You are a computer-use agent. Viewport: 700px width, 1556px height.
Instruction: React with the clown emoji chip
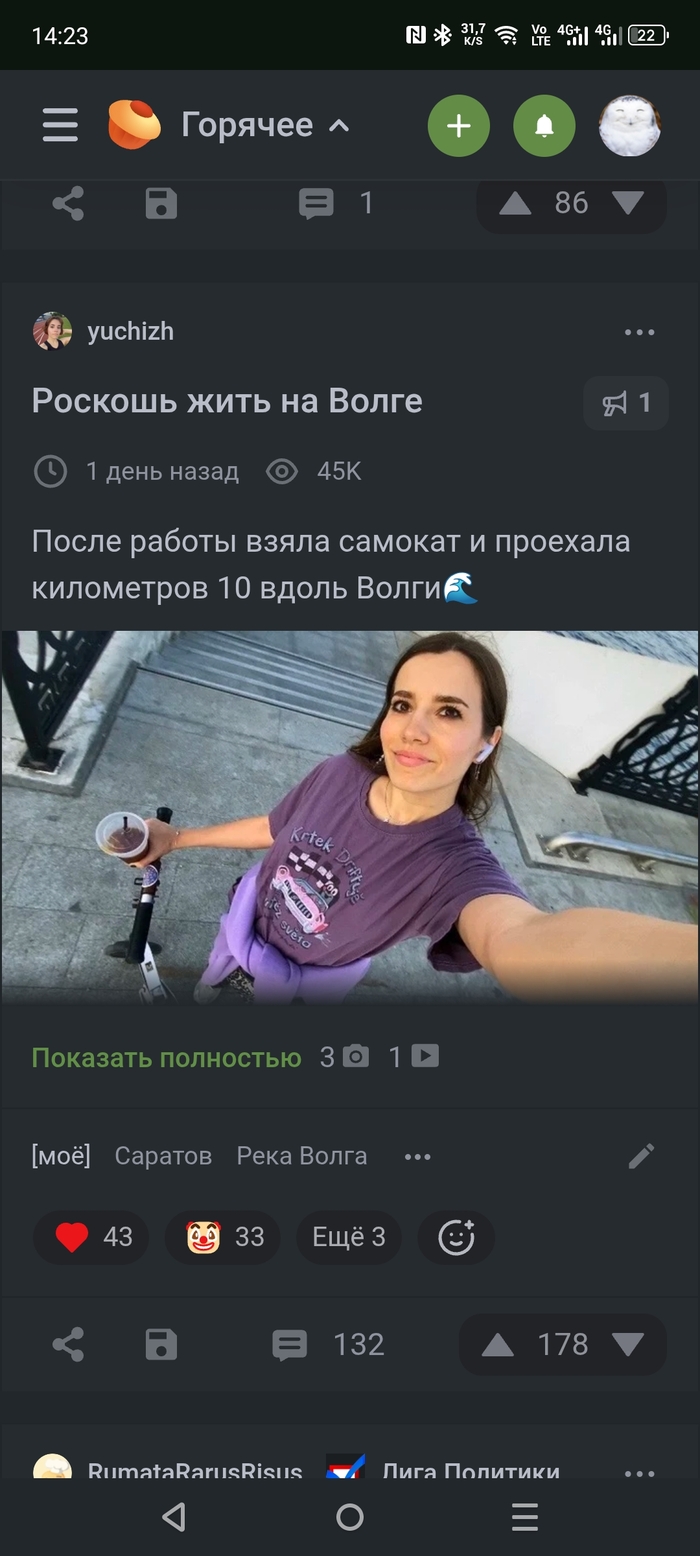(223, 1237)
